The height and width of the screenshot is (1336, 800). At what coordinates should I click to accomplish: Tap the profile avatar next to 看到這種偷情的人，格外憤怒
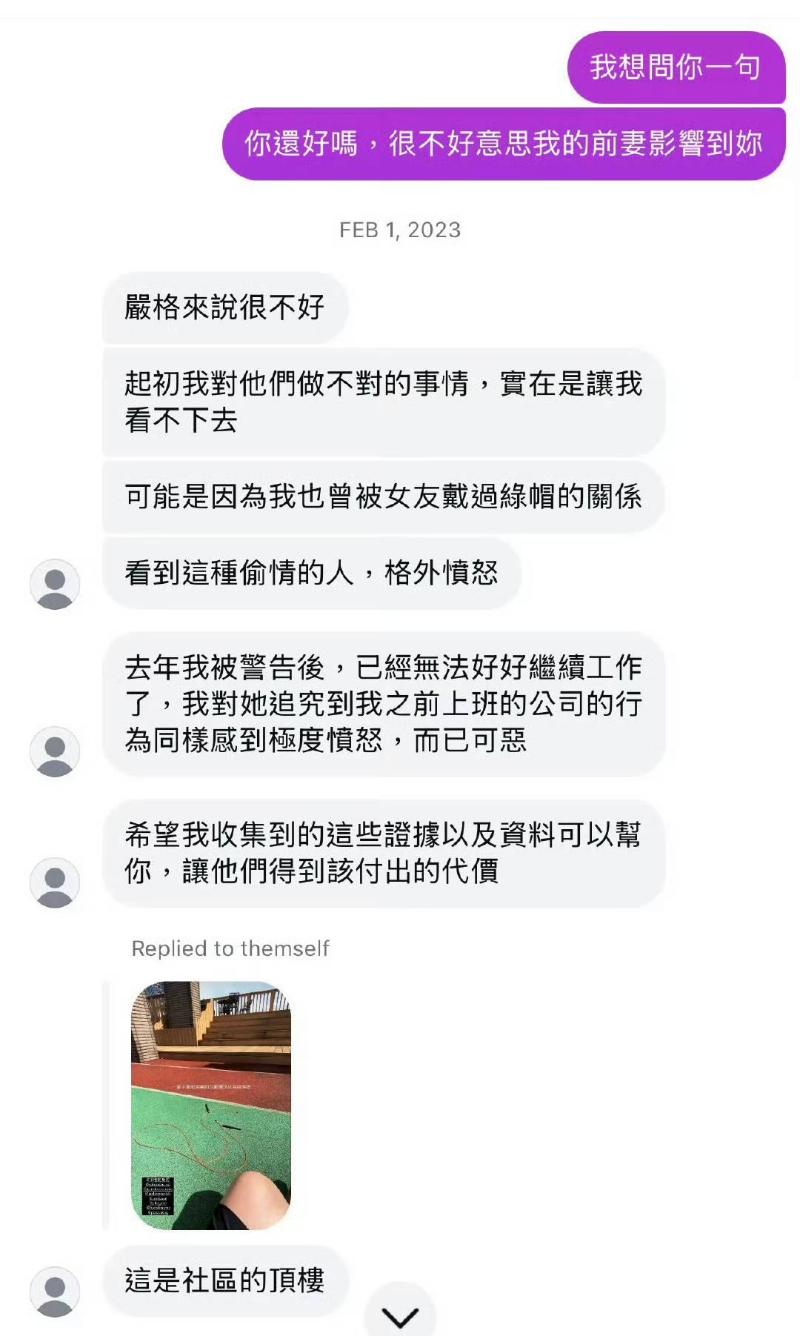click(55, 584)
